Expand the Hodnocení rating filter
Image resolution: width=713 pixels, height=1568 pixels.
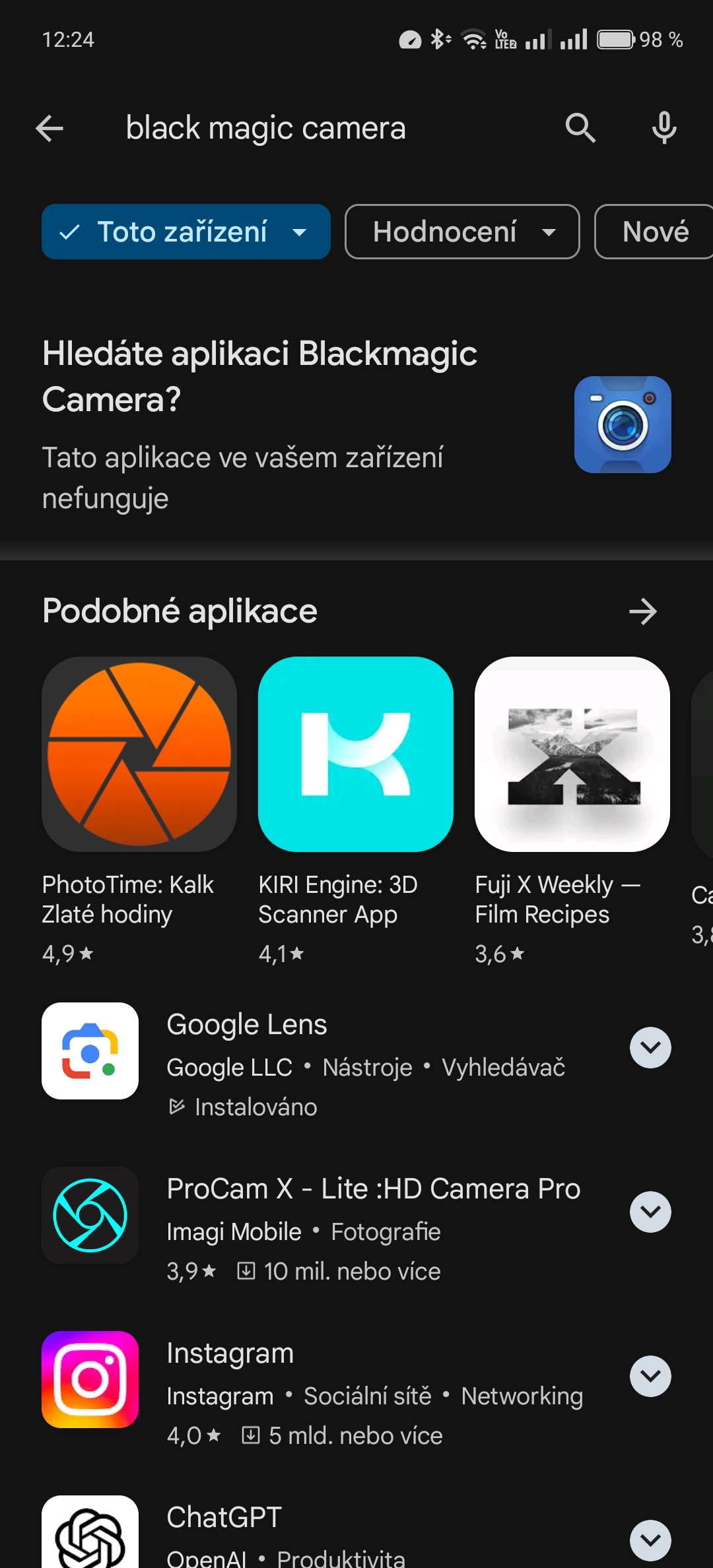tap(461, 232)
